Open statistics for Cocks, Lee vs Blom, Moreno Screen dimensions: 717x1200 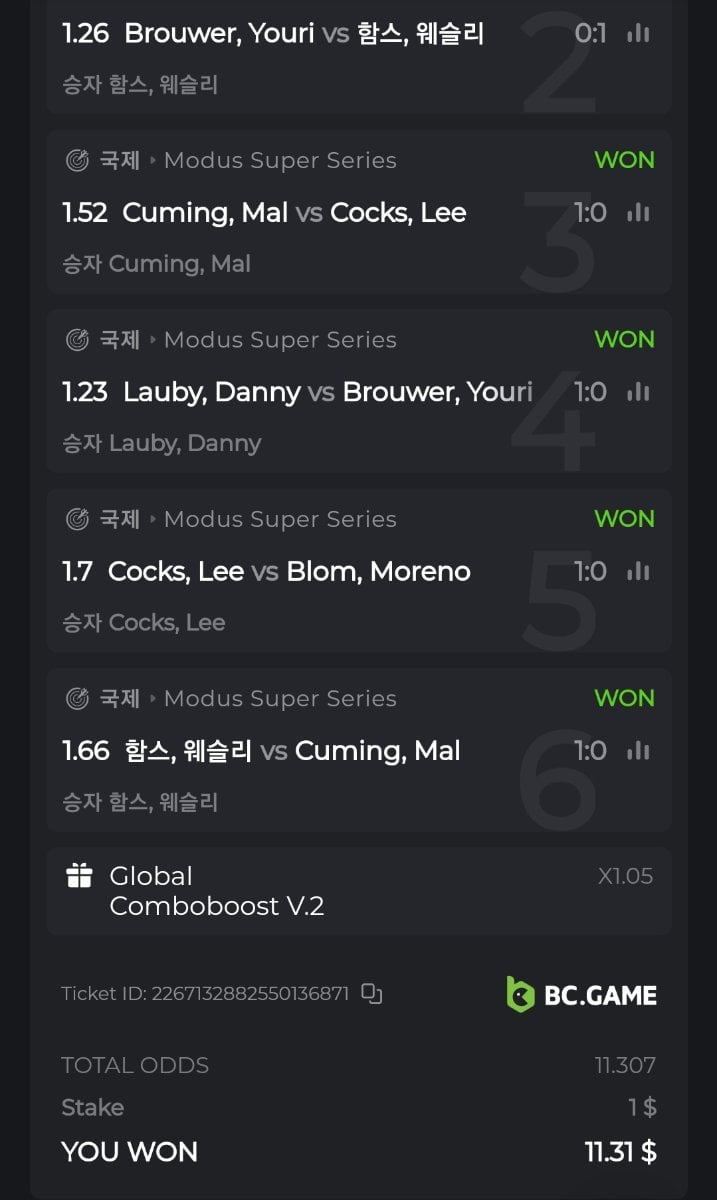(x=638, y=571)
